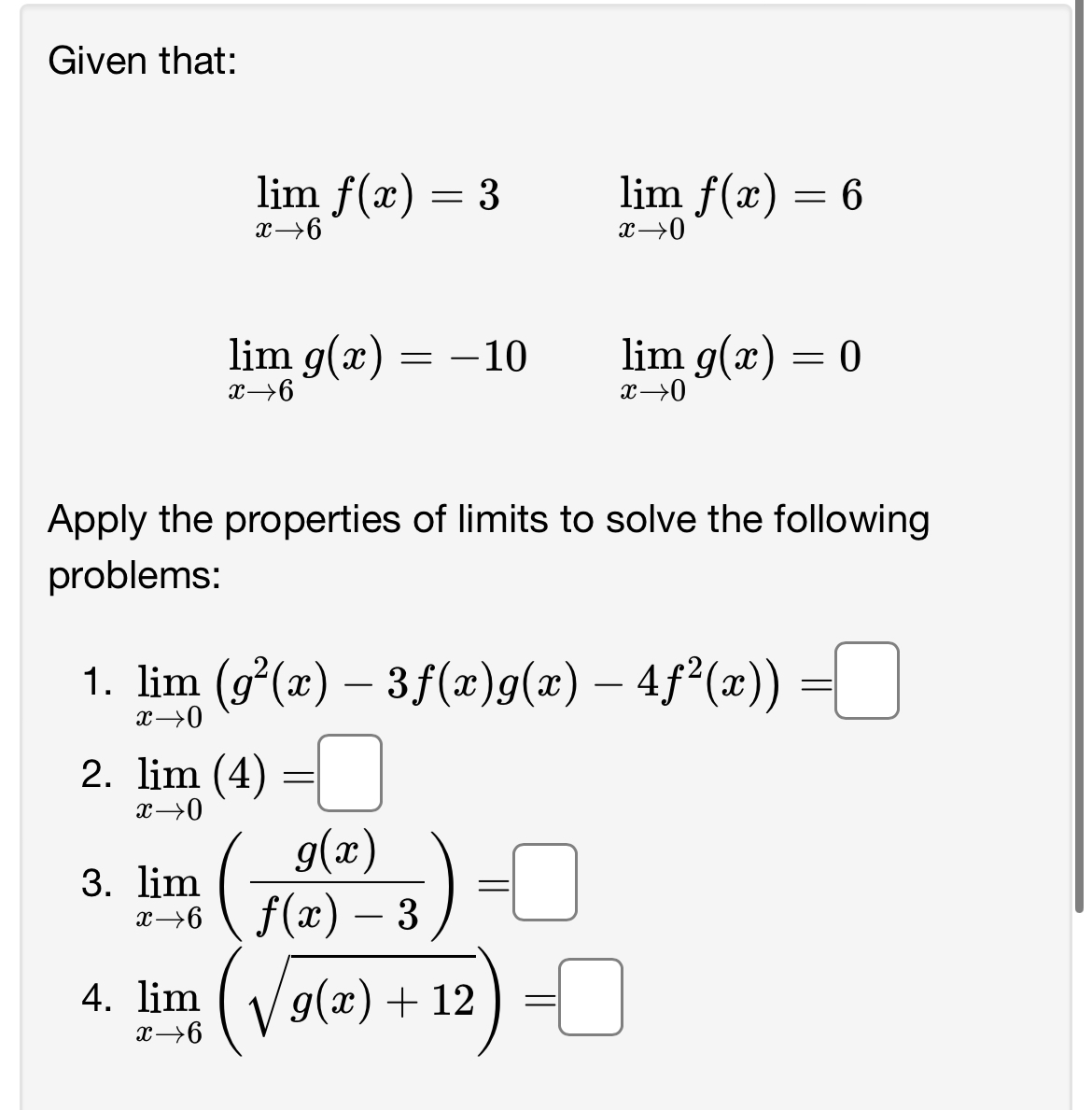
Task: Click the equals sign after problem 1
Action: 816,684
